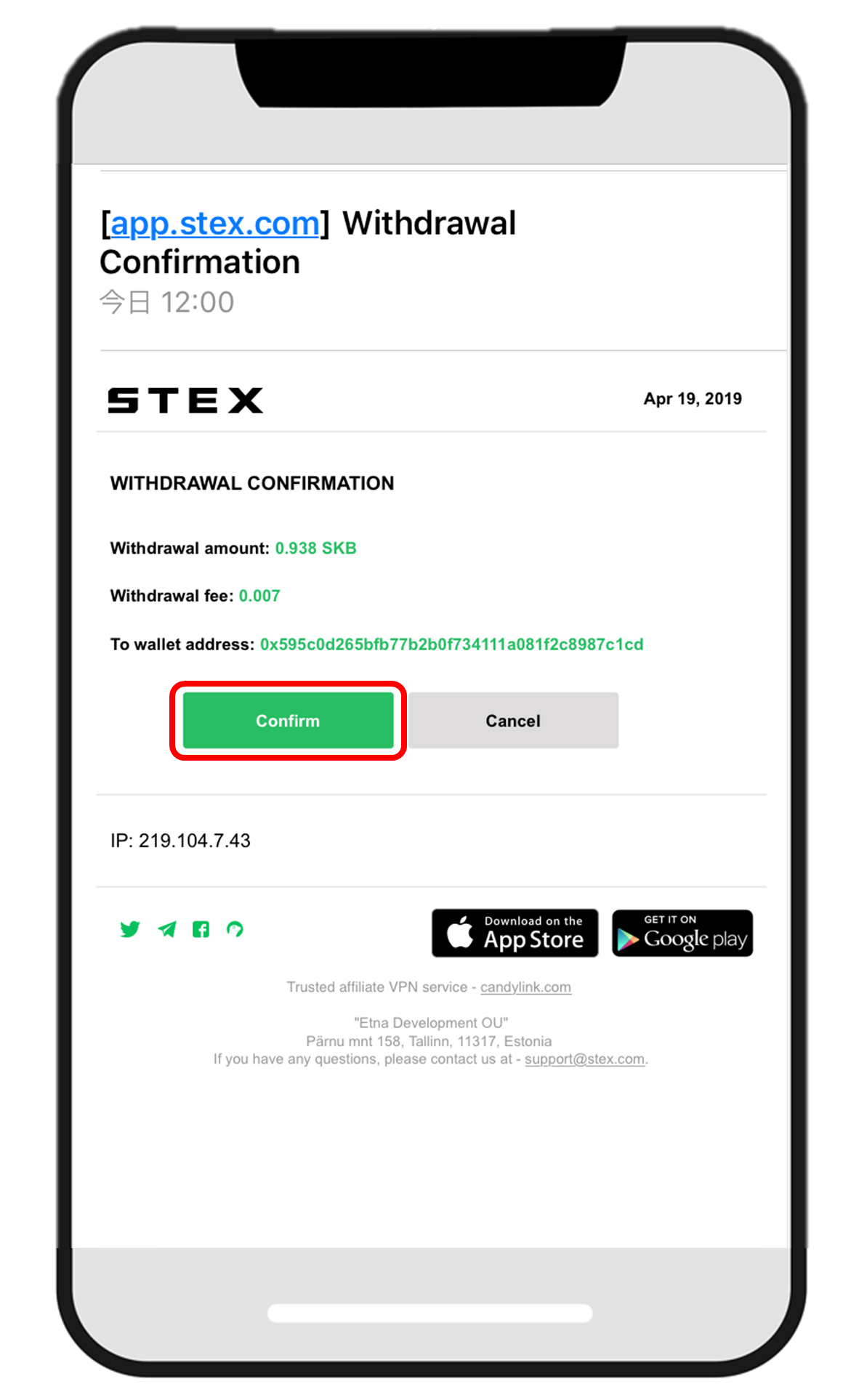The height and width of the screenshot is (1400, 851).
Task: Get the app on Google Play
Action: click(682, 933)
